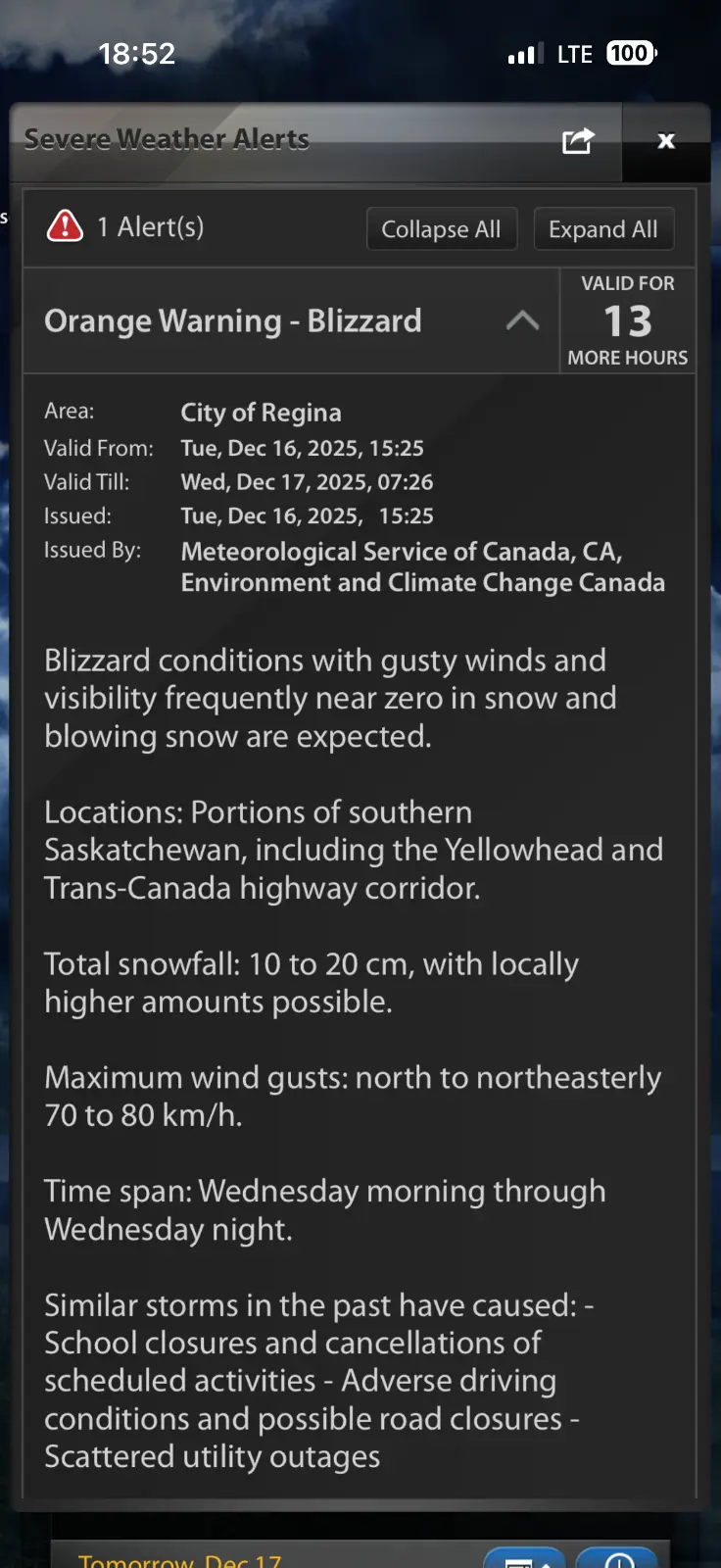
Task: Collapse the Orange Warning - Blizzard alert
Action: click(x=522, y=321)
